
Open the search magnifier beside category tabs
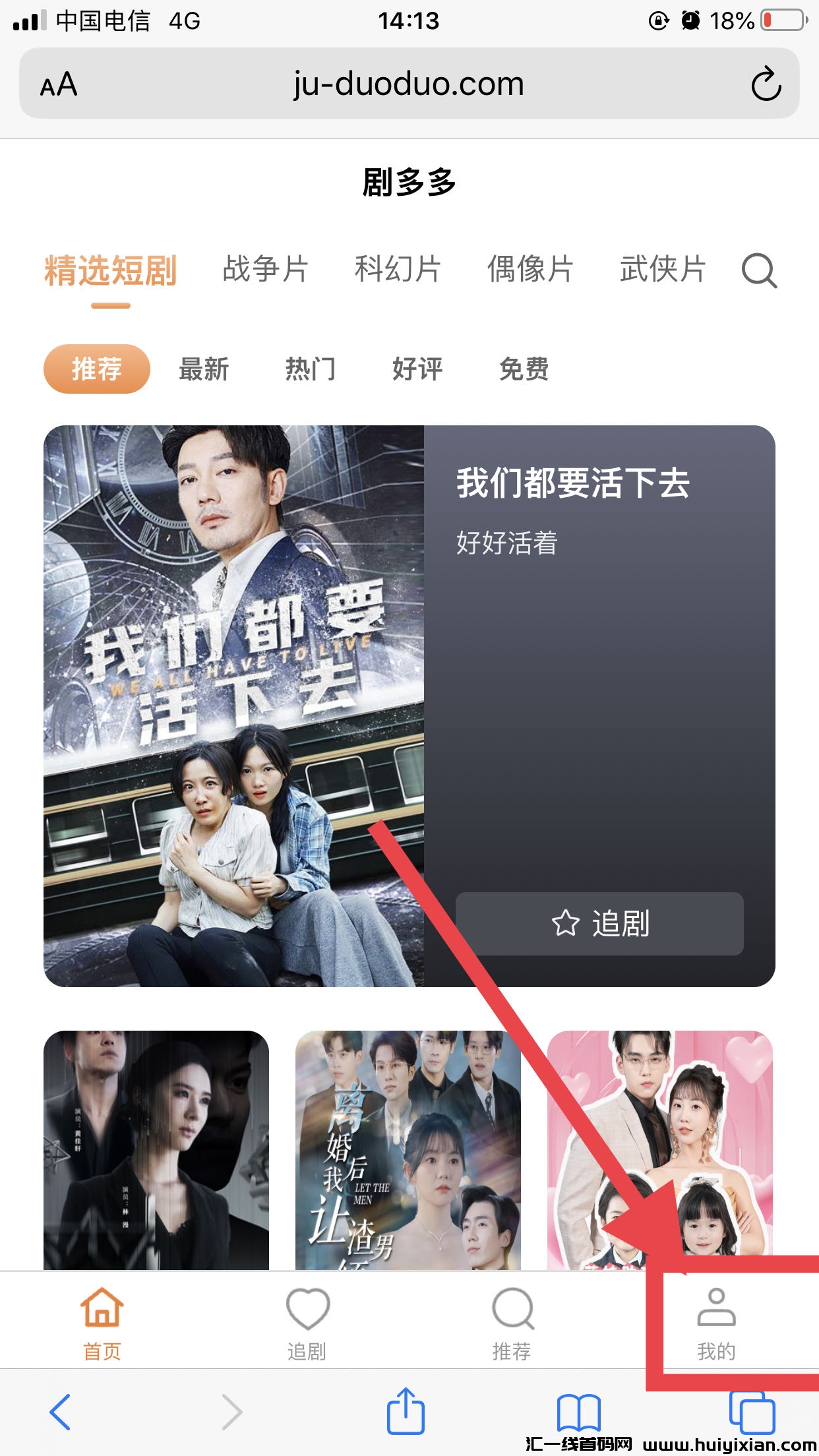[759, 270]
